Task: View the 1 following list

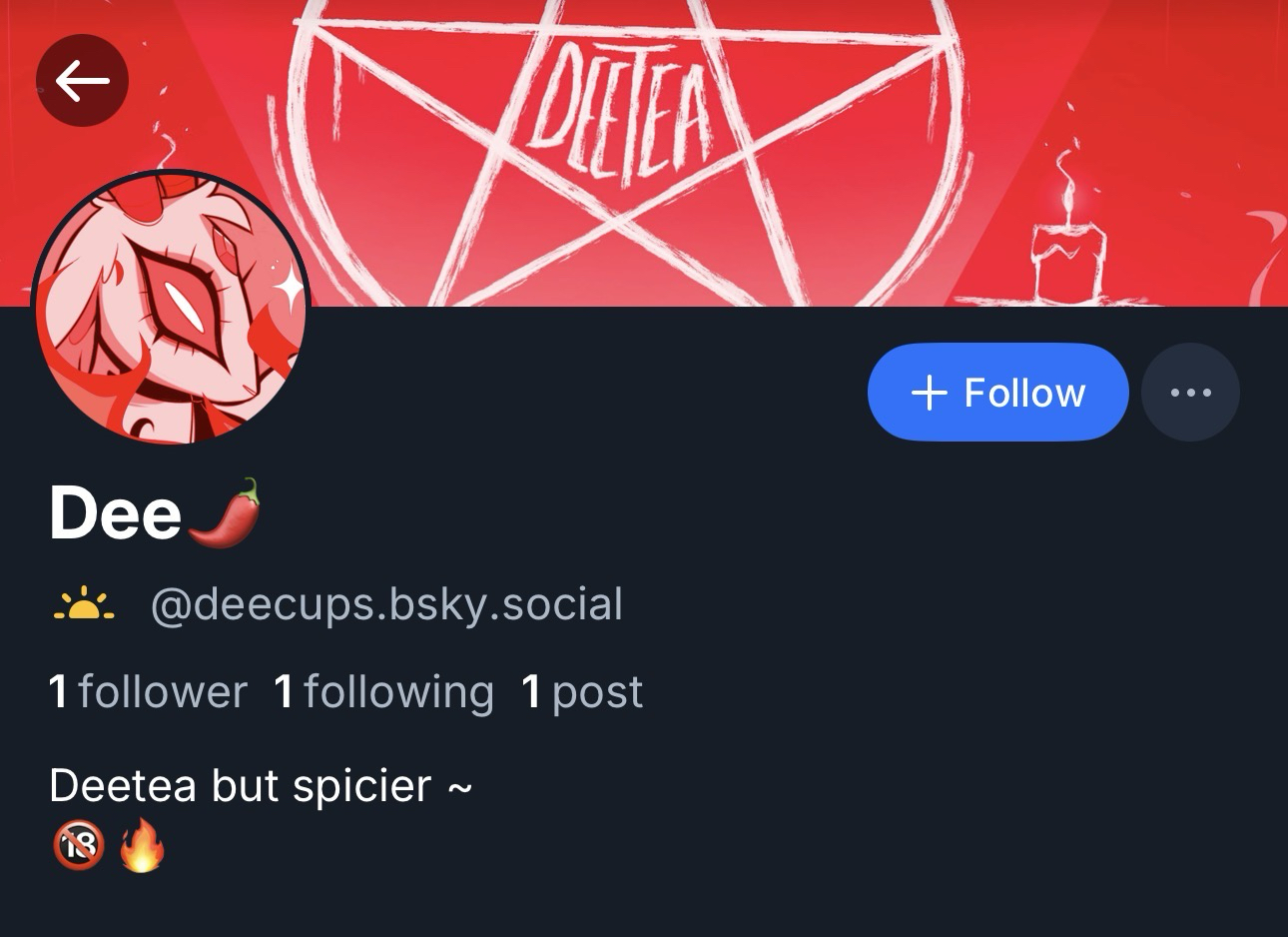Action: [384, 691]
